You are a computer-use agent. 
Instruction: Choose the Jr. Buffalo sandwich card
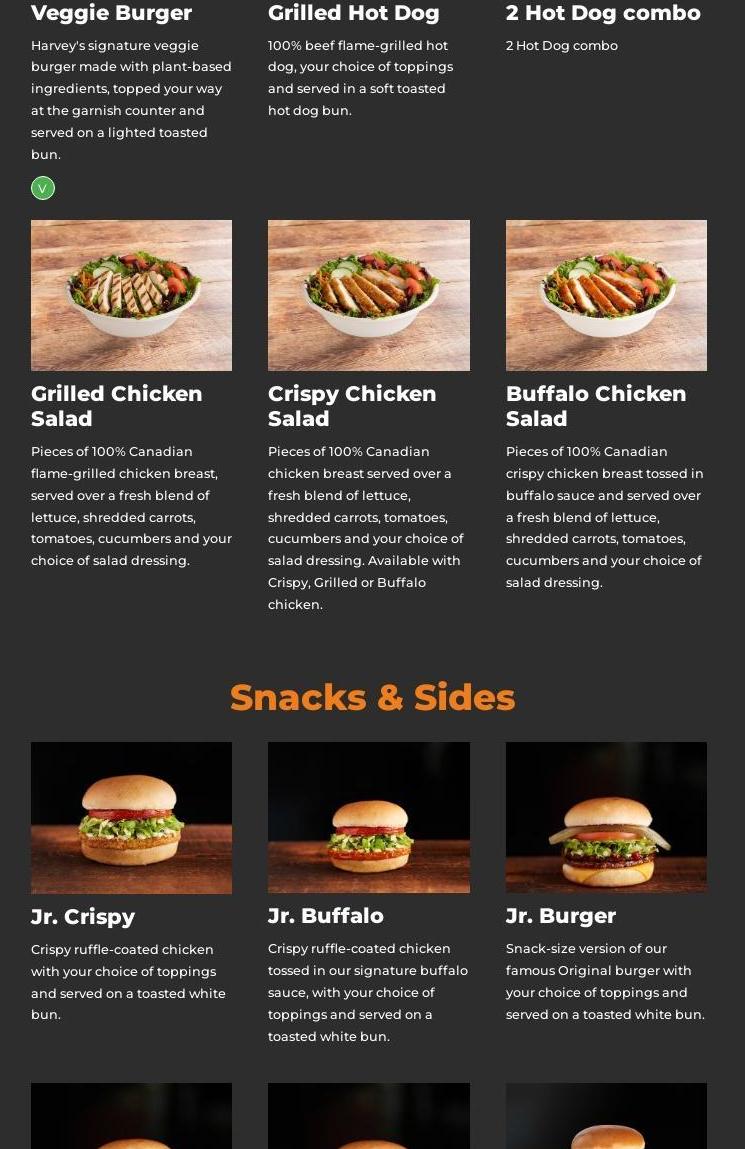click(x=368, y=818)
